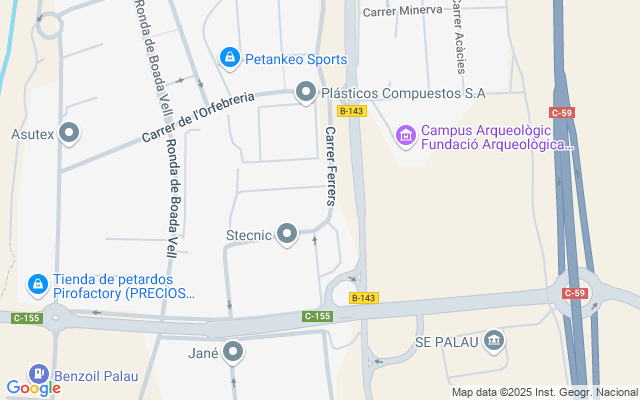The width and height of the screenshot is (640, 400).
Task: Select the Stecnic location marker
Action: pyautogui.click(x=288, y=235)
